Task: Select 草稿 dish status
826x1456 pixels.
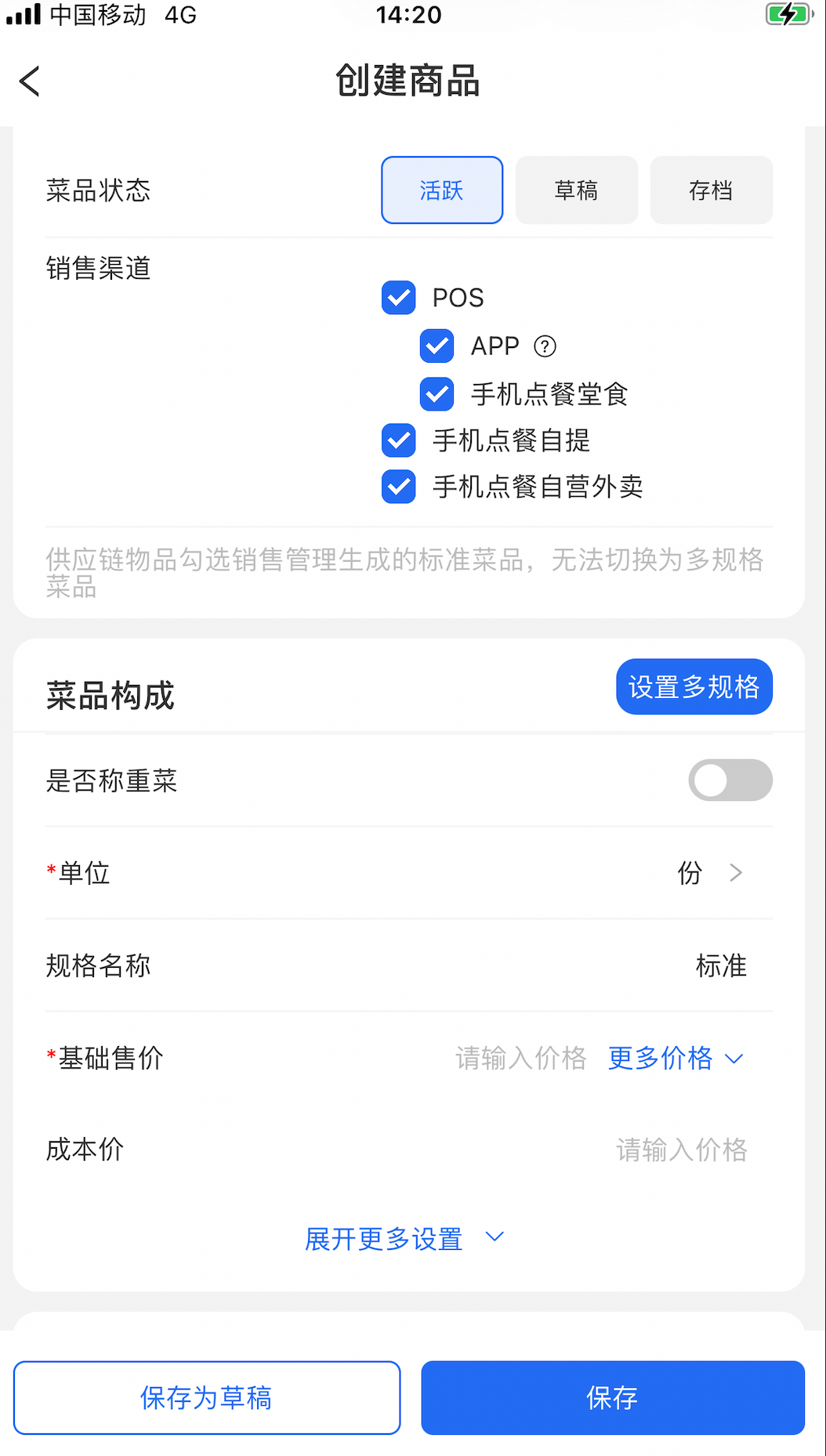Action: (x=576, y=190)
